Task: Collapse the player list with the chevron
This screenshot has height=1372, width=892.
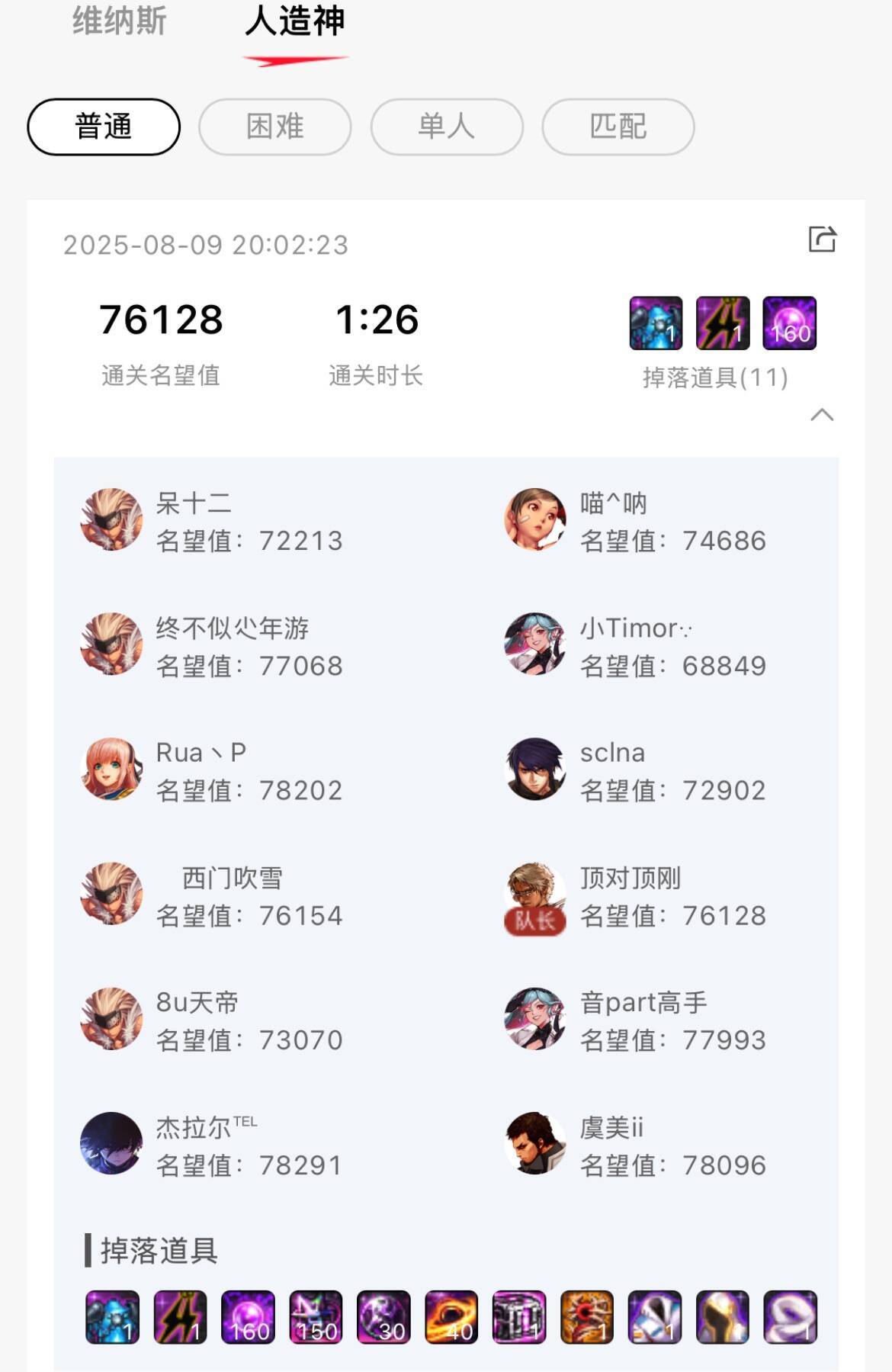Action: (x=821, y=414)
